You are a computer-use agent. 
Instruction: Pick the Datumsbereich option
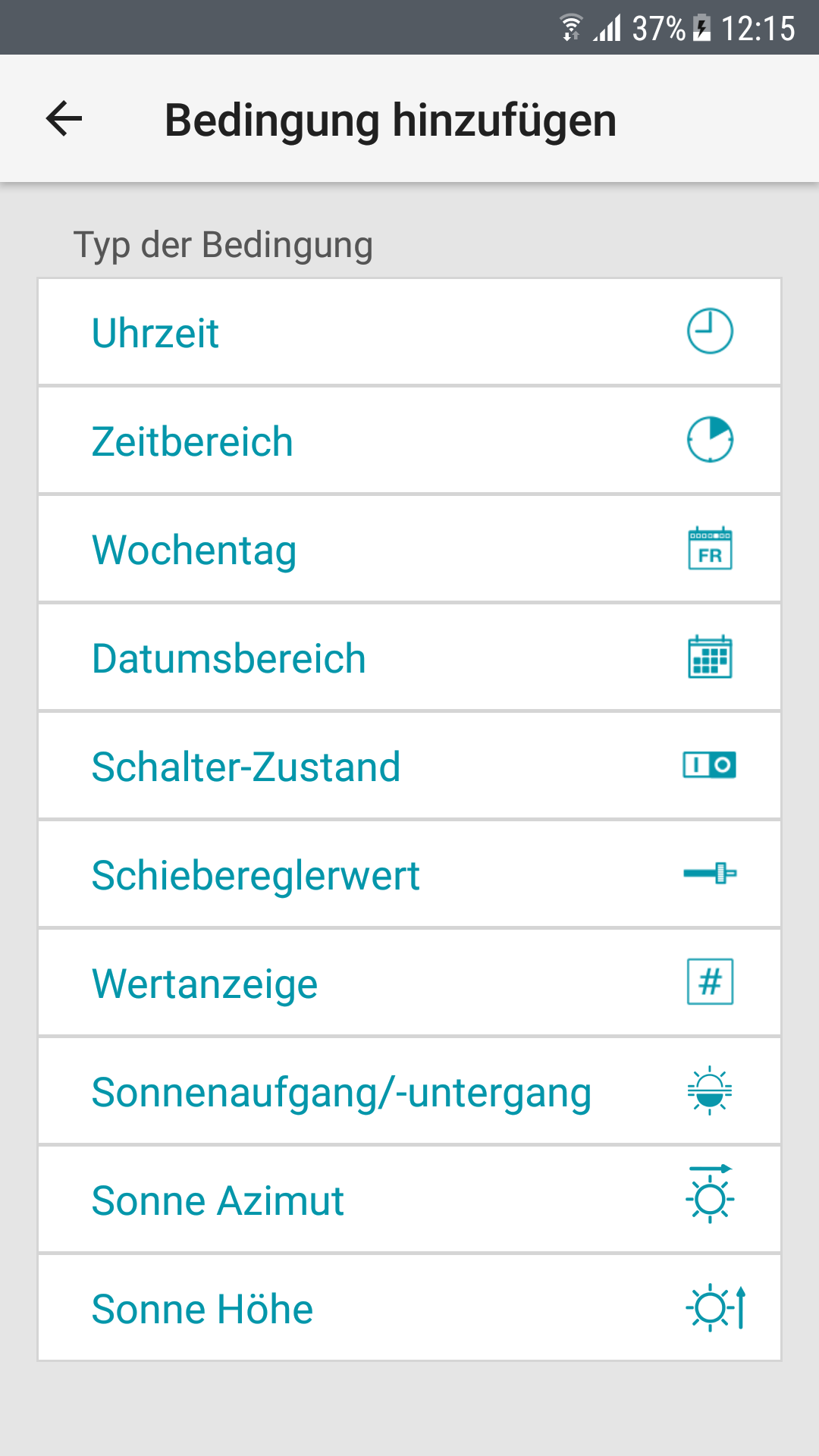(409, 657)
